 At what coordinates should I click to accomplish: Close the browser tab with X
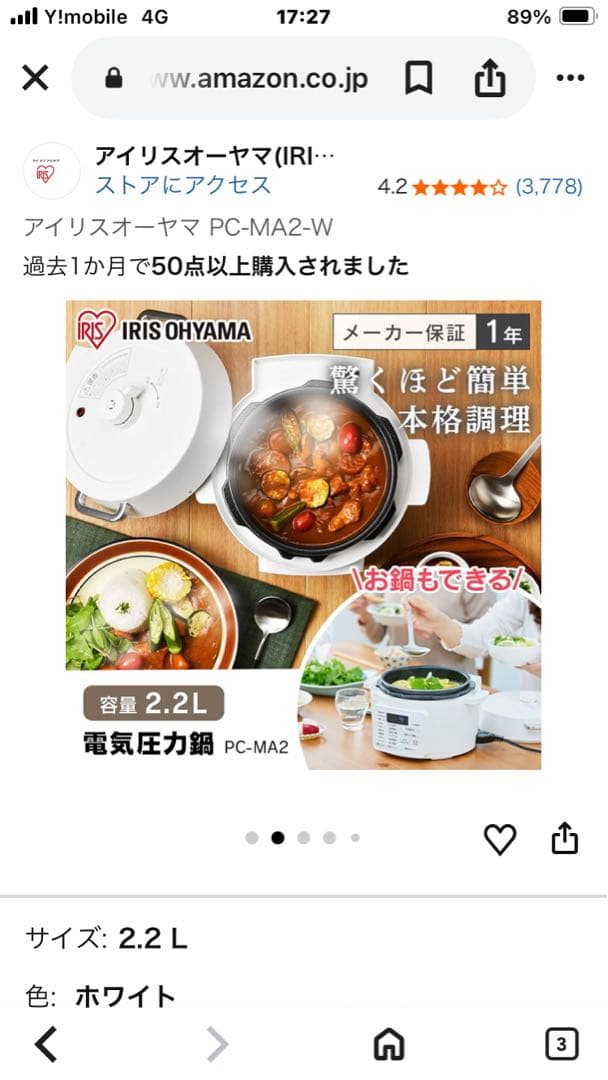[35, 79]
